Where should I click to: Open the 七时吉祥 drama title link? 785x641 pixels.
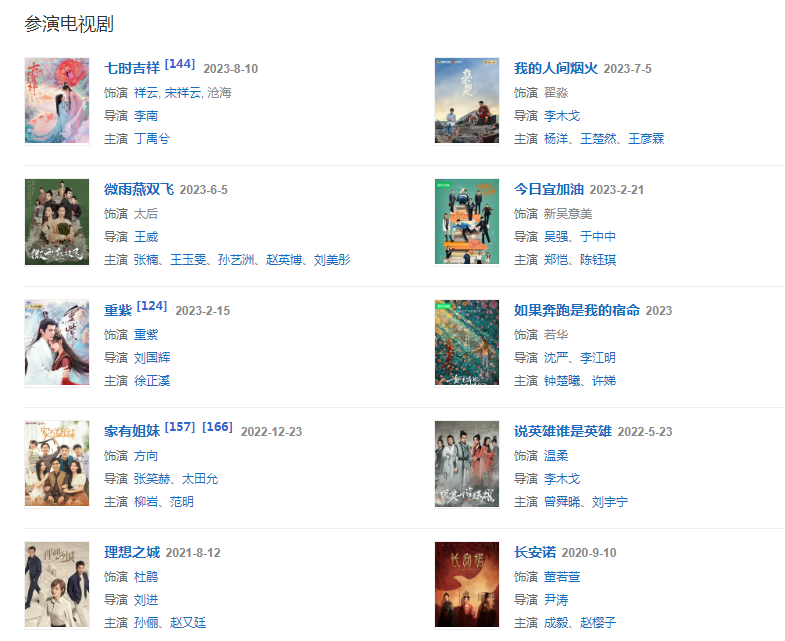[131, 69]
